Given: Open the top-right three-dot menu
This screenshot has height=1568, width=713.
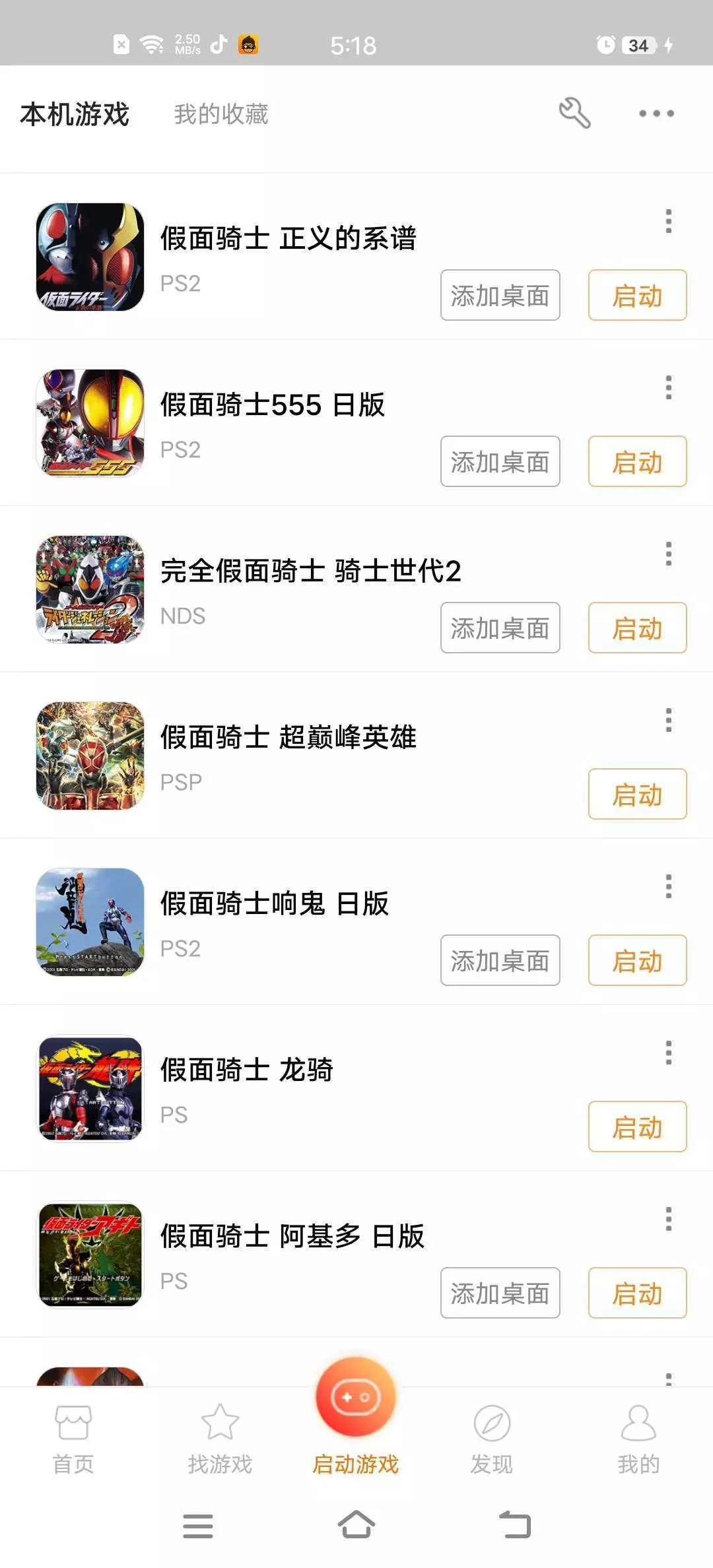Looking at the screenshot, I should pos(656,114).
